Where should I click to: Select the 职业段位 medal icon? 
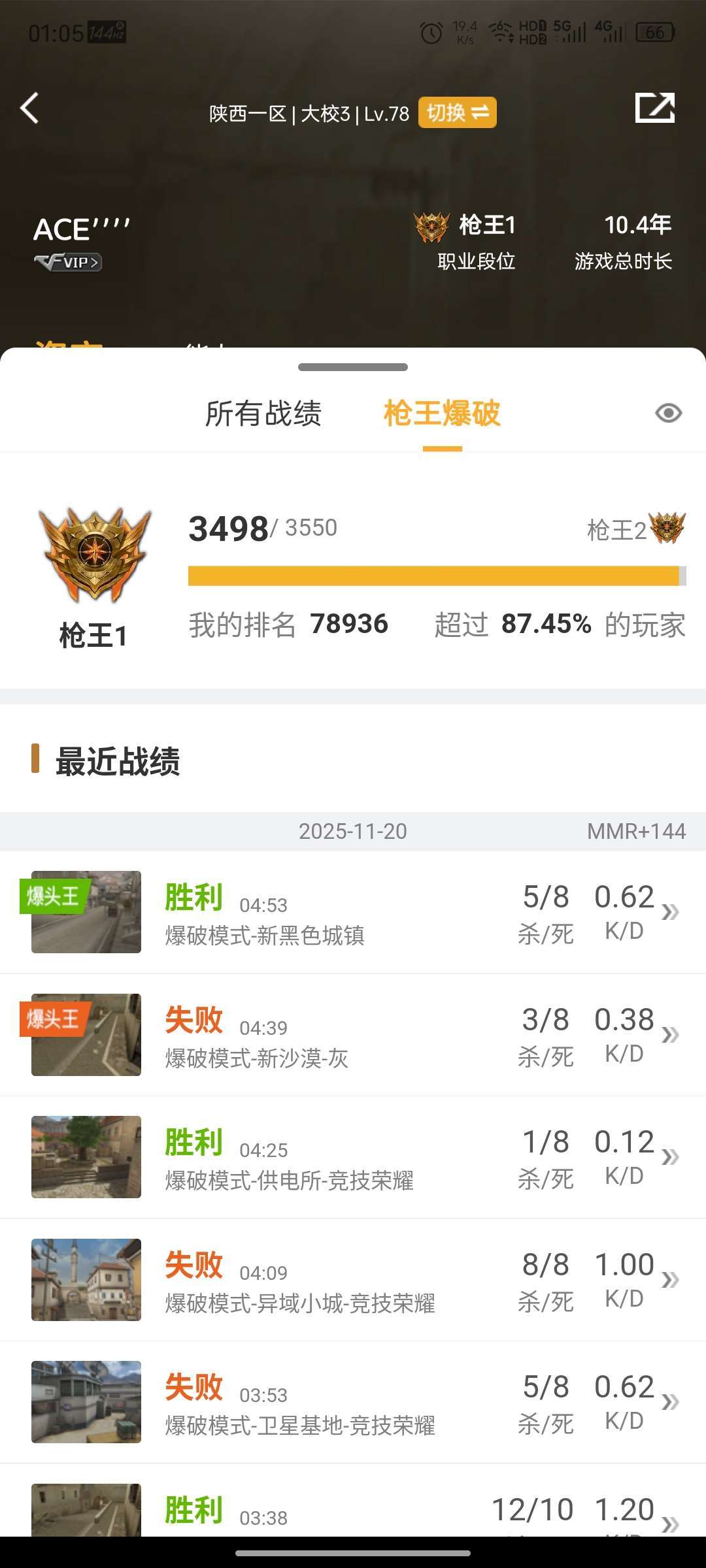point(431,229)
